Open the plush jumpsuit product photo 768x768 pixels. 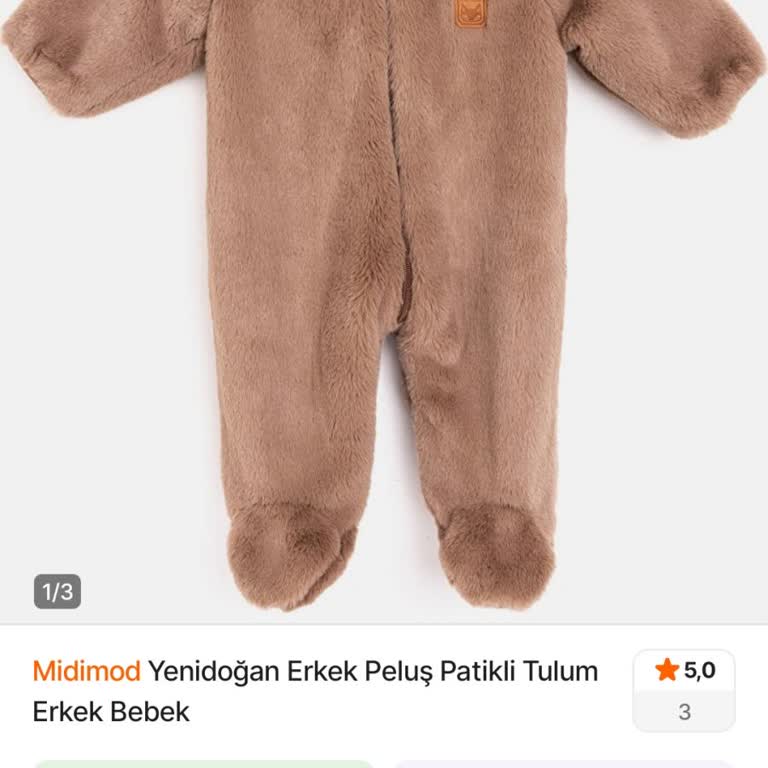(384, 300)
